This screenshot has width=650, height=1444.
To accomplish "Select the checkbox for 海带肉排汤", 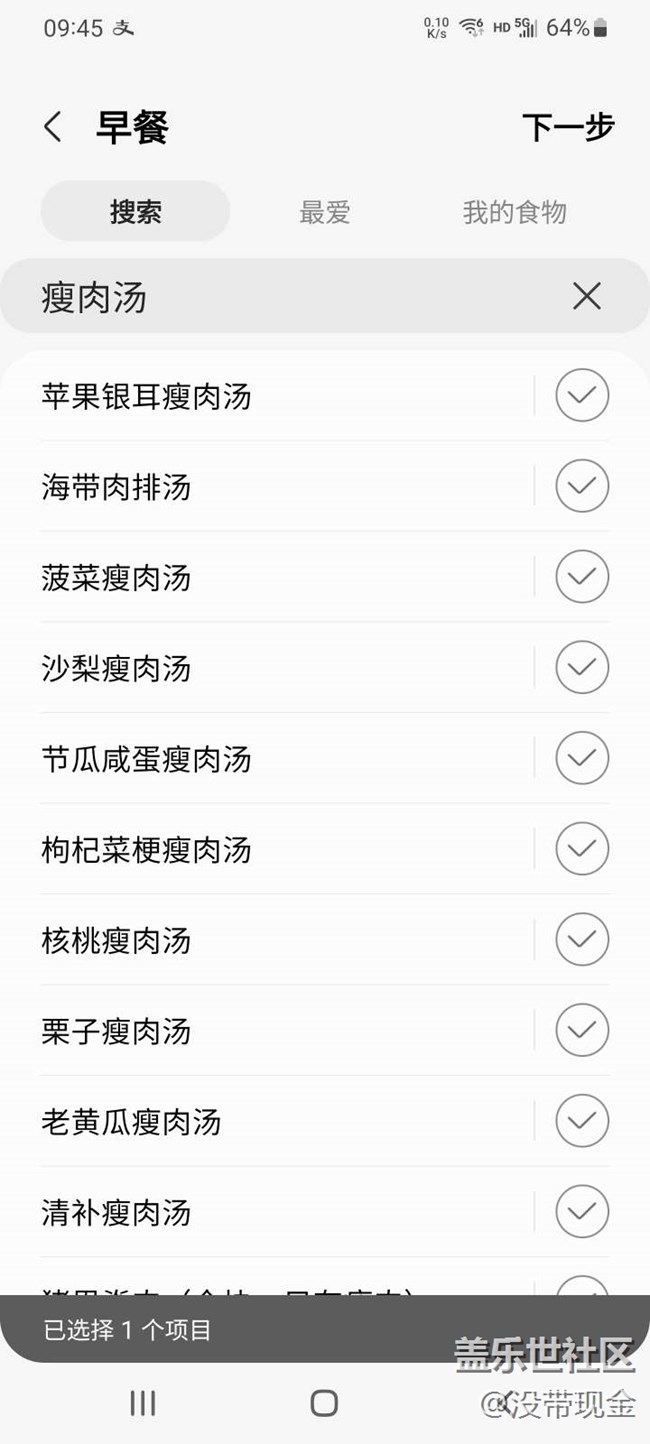I will click(582, 486).
